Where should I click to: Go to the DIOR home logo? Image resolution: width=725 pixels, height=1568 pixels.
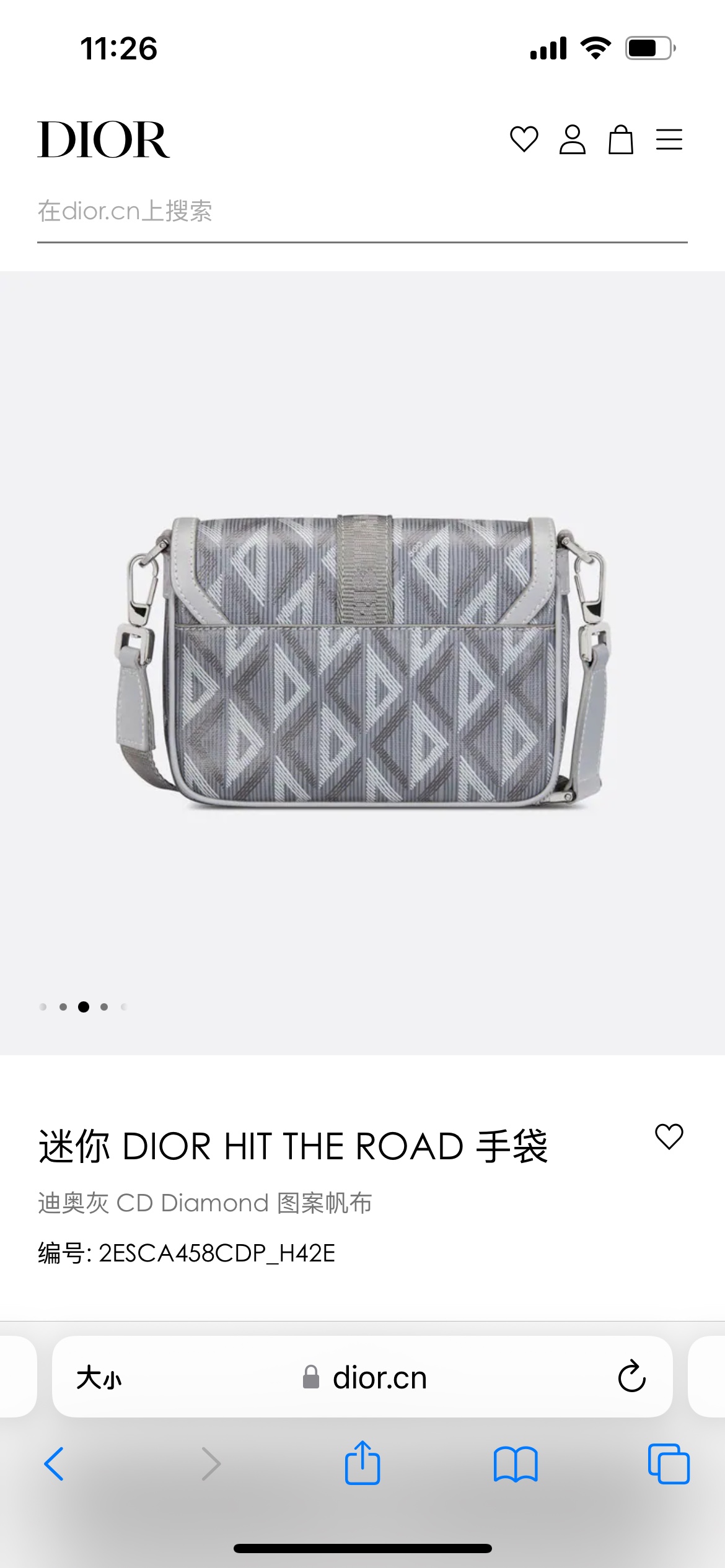[x=103, y=139]
